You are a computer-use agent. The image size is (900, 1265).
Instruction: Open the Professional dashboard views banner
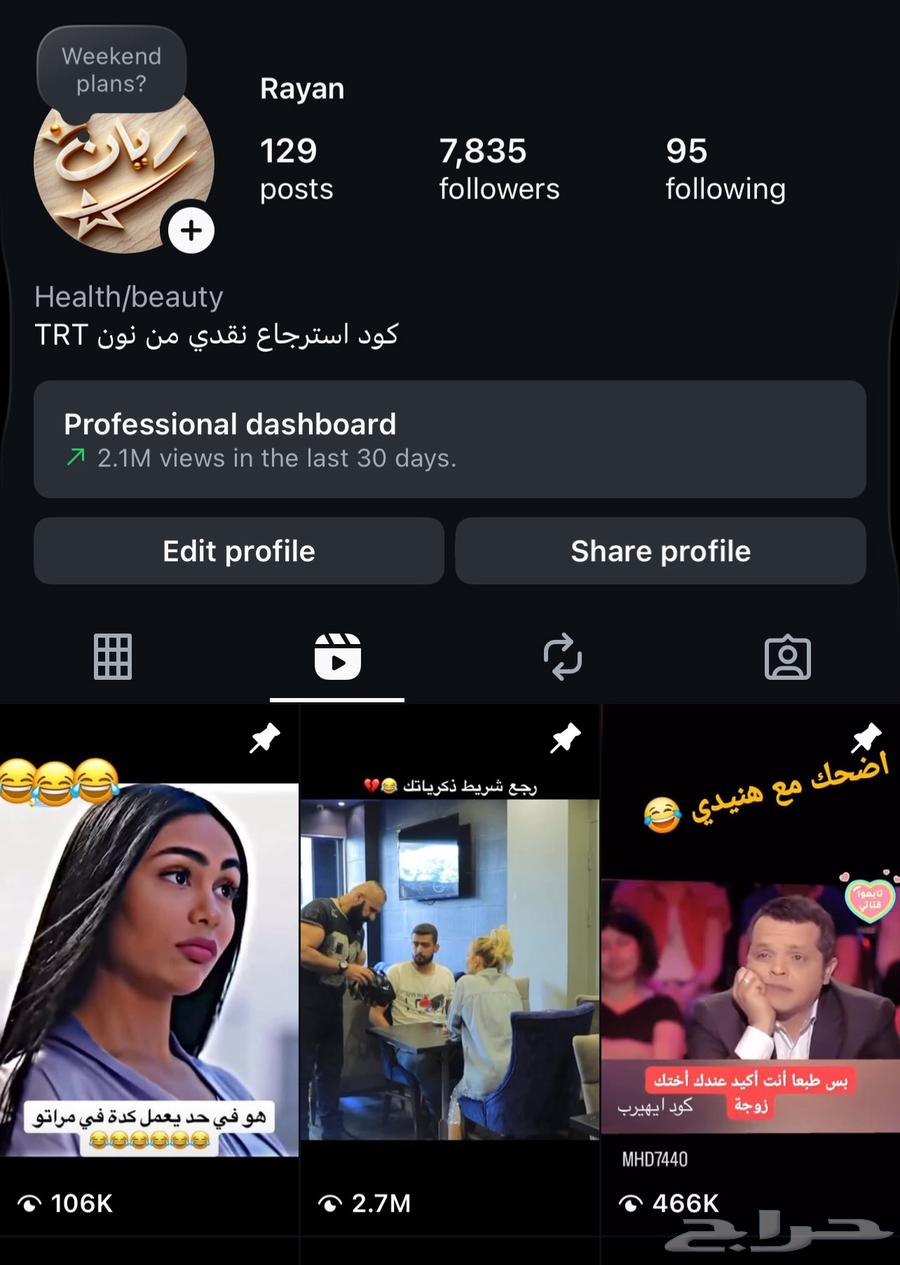tap(450, 439)
